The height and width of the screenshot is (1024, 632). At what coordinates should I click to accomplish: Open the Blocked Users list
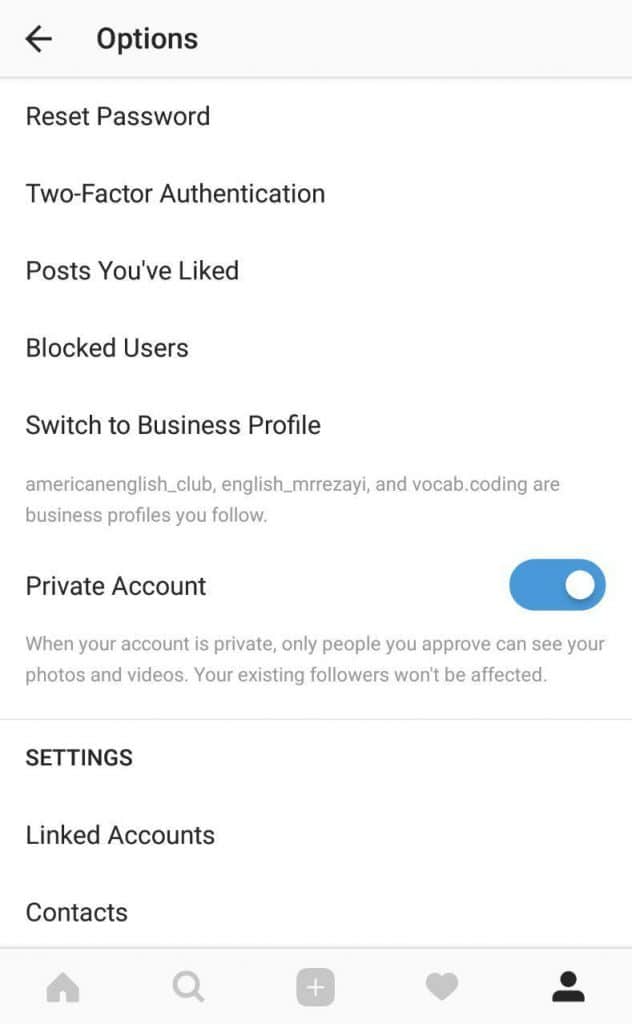pos(316,348)
